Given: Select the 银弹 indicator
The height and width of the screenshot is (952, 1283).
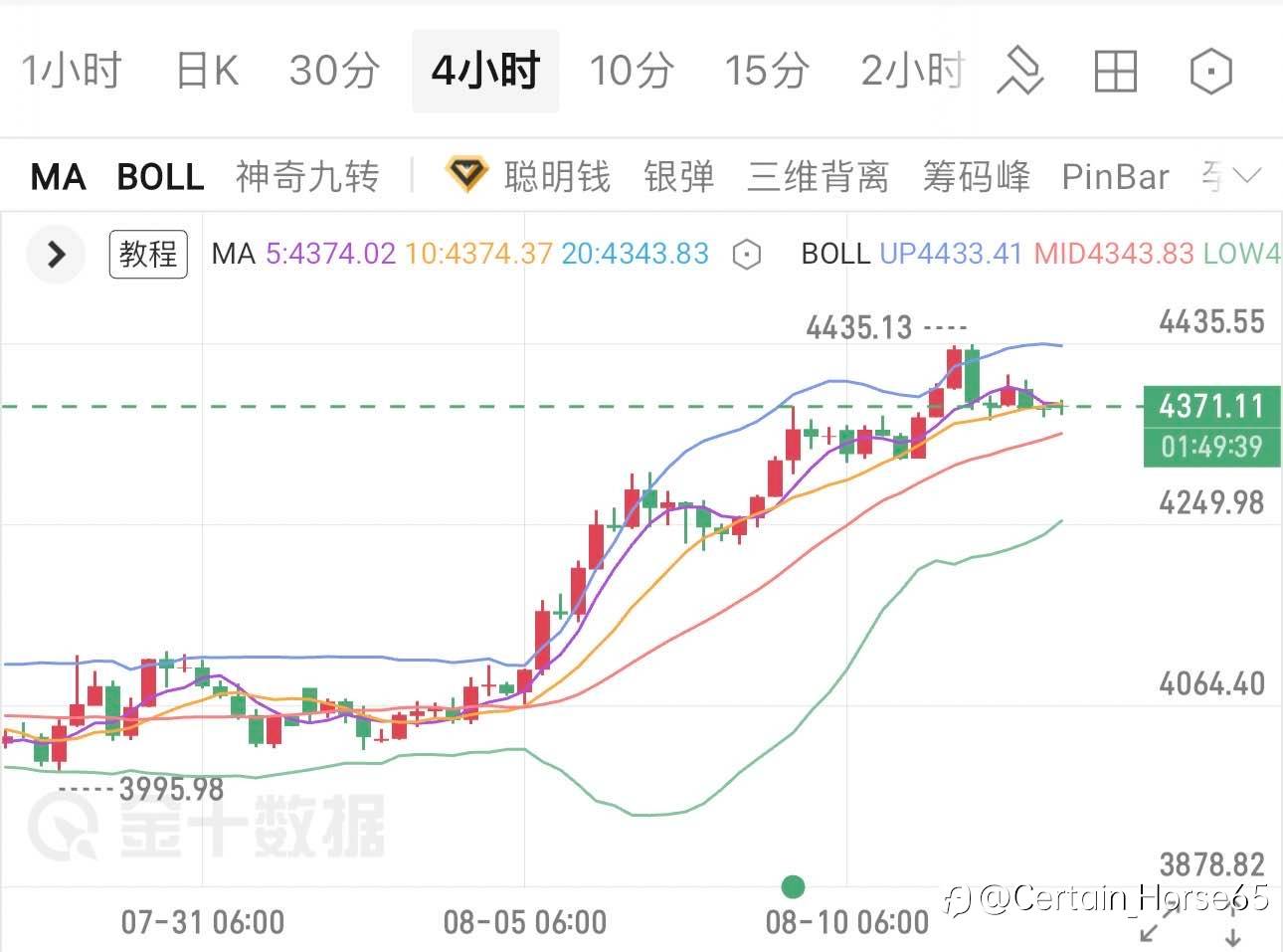Looking at the screenshot, I should (x=679, y=177).
